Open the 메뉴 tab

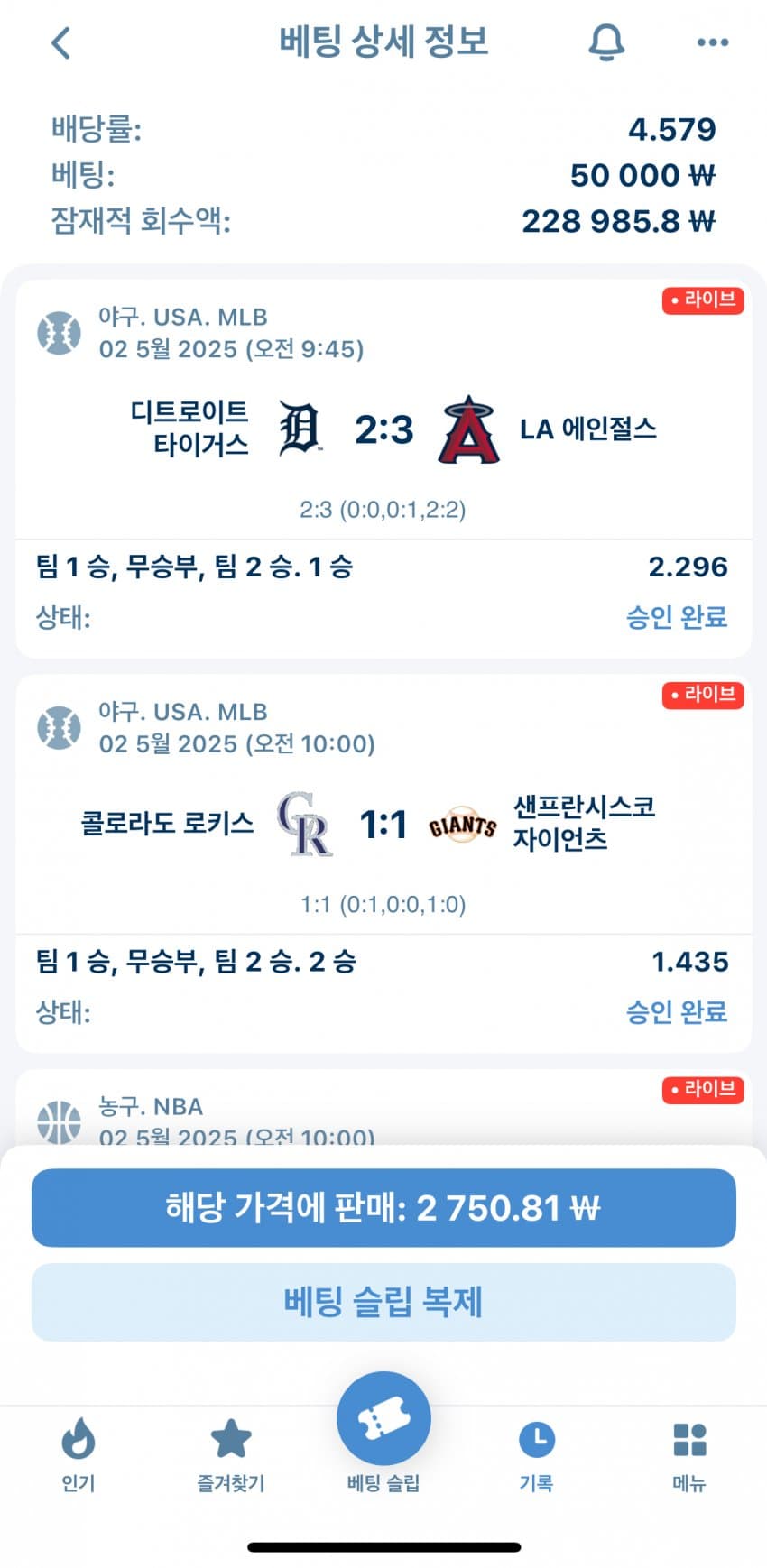coord(689,1454)
